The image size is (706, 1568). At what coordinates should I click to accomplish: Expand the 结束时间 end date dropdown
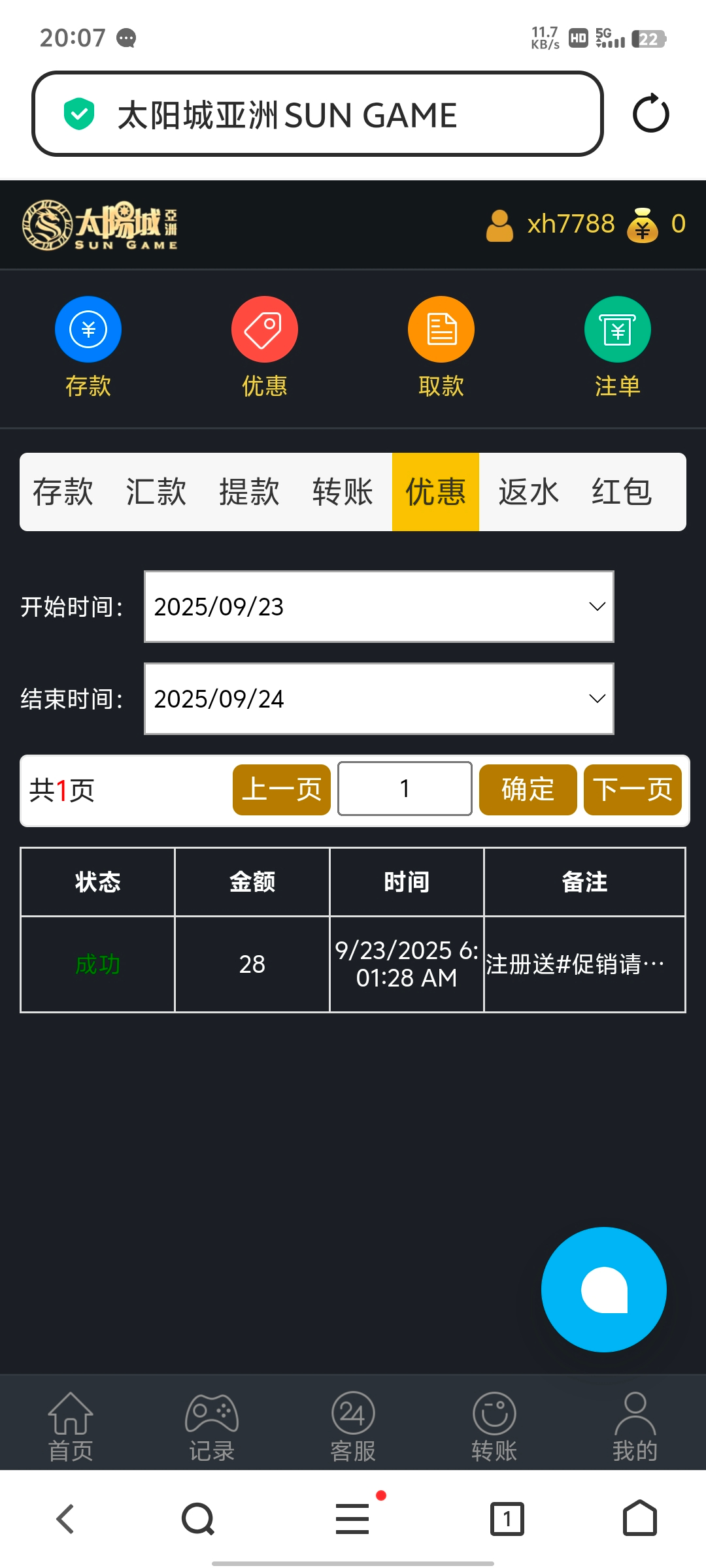coord(379,699)
